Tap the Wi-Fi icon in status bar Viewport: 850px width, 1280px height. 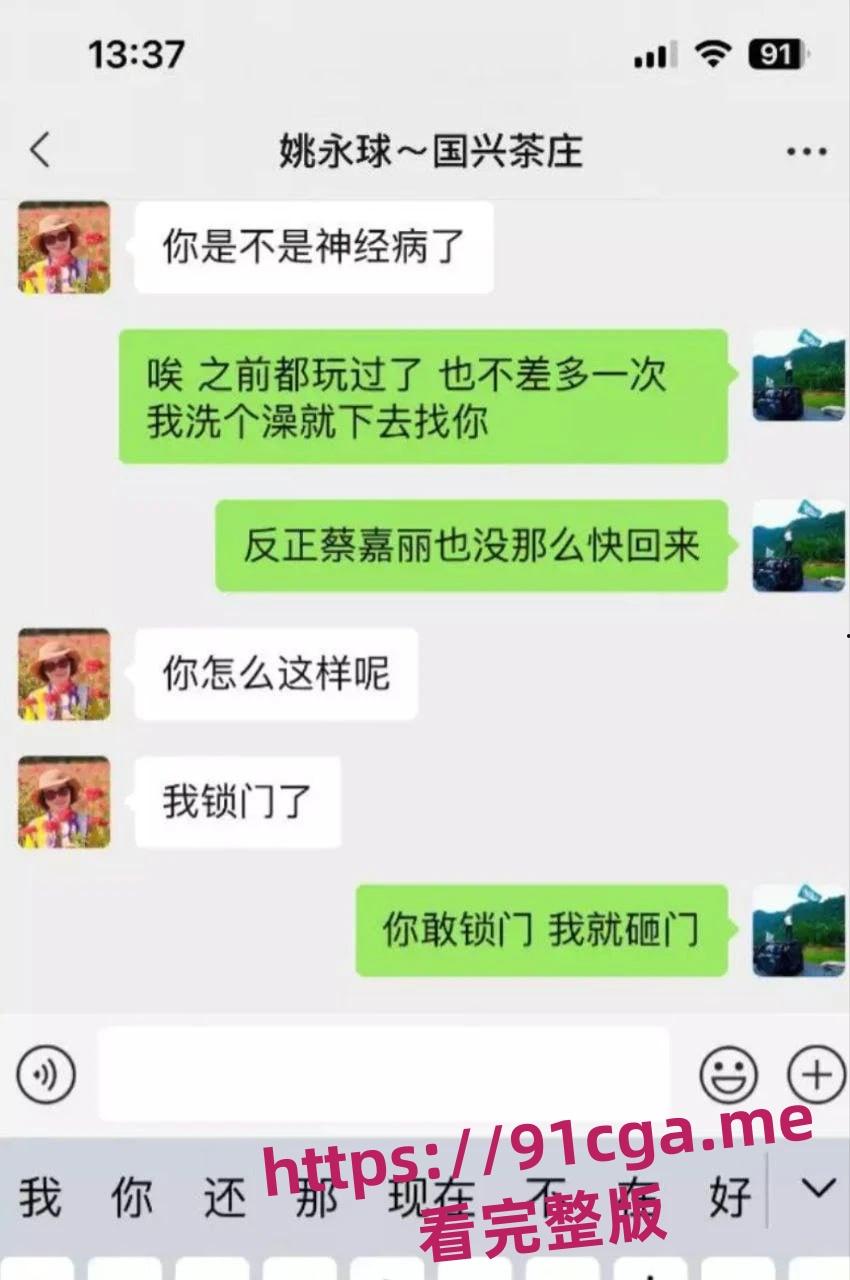click(713, 55)
